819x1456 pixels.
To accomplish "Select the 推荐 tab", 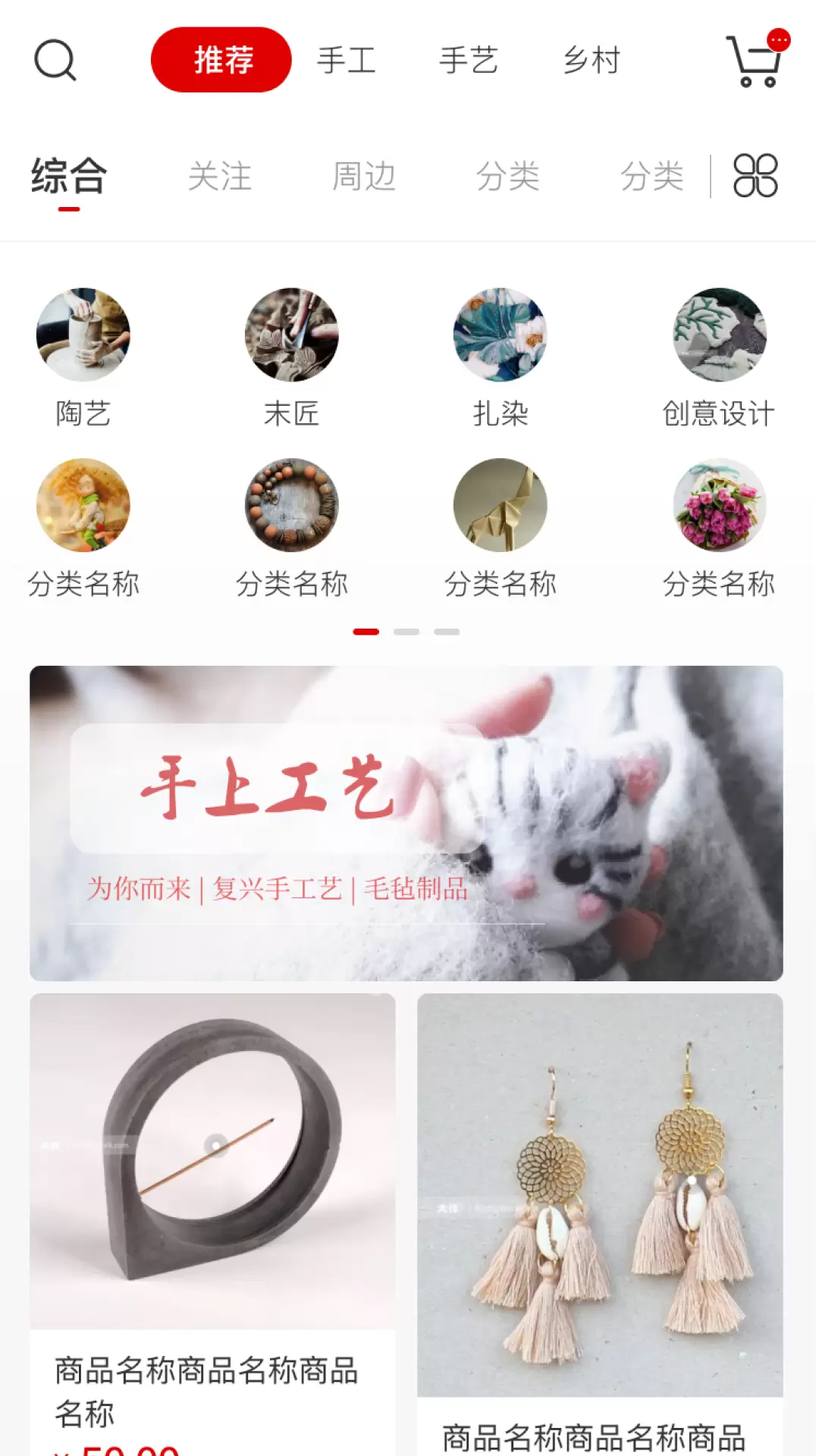I will tap(221, 60).
